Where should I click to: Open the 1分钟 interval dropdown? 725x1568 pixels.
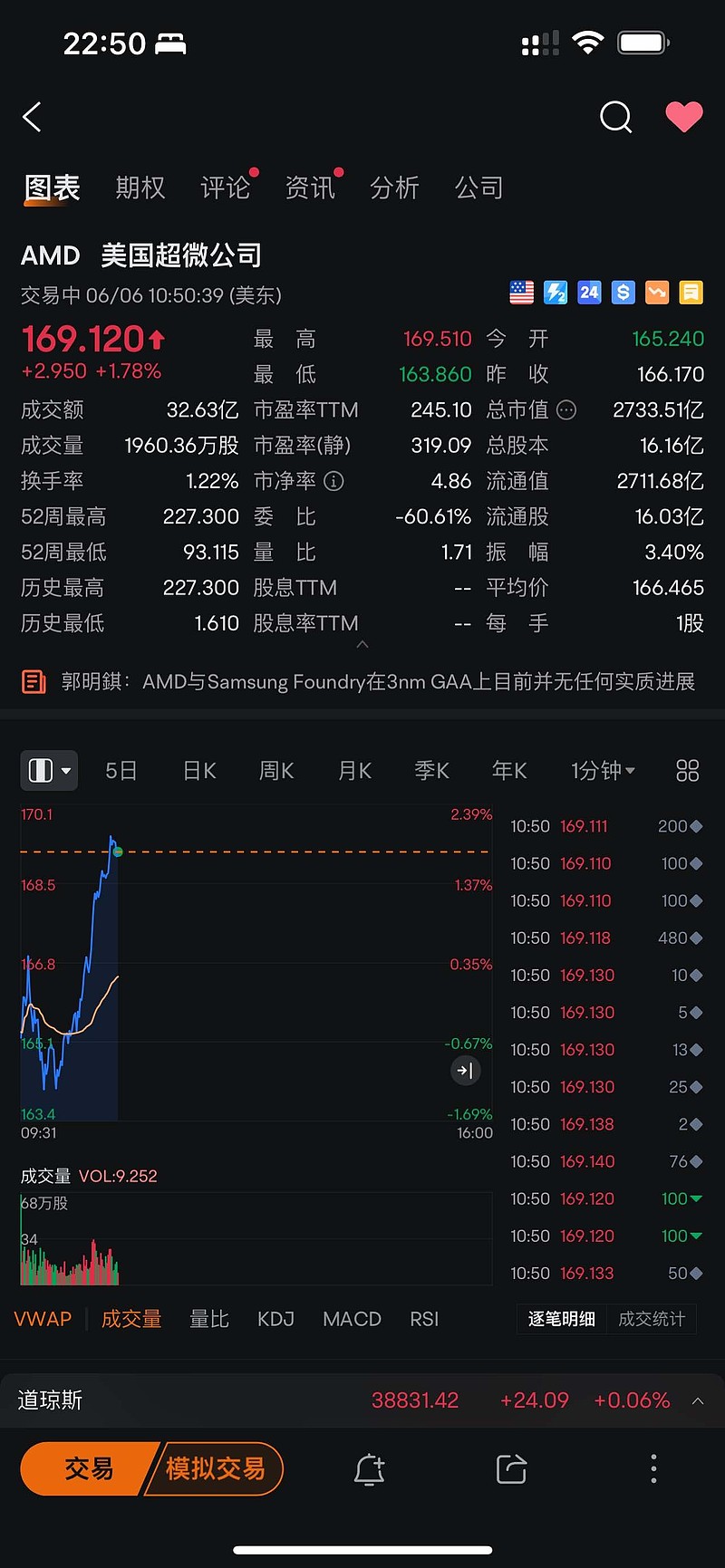click(603, 771)
